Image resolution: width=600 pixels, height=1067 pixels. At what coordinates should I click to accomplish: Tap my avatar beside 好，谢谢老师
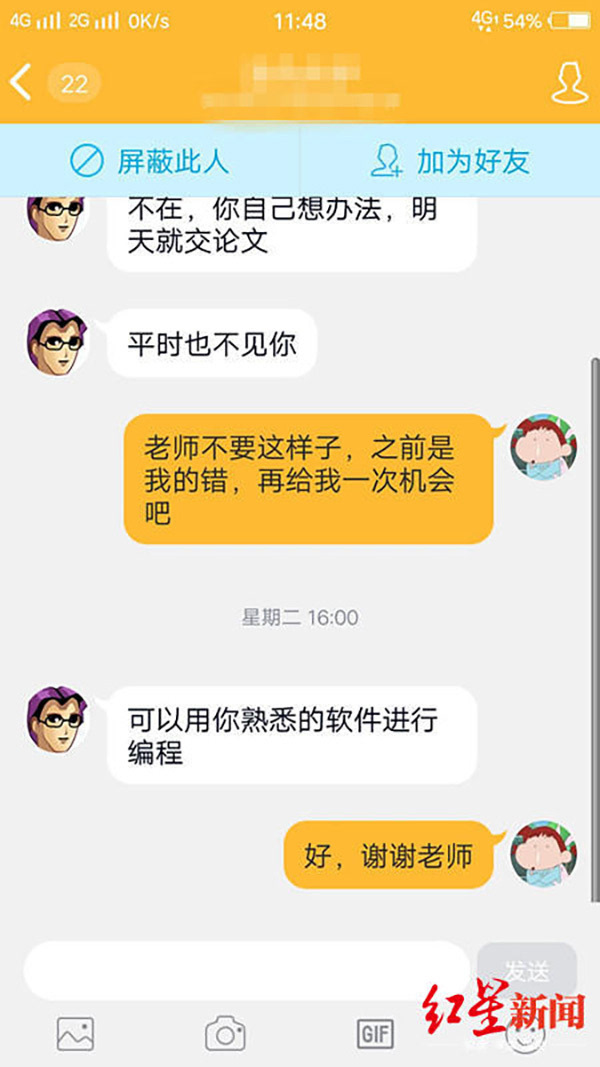pyautogui.click(x=544, y=853)
